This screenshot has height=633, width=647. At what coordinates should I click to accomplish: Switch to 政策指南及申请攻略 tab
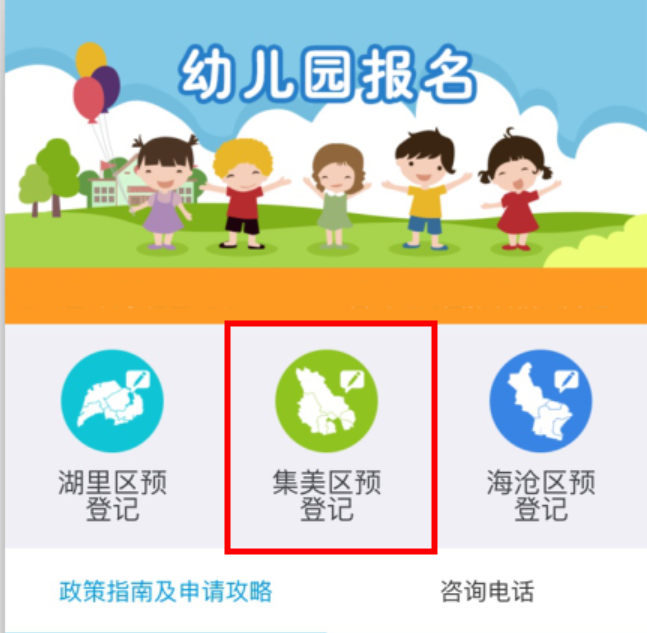165,591
